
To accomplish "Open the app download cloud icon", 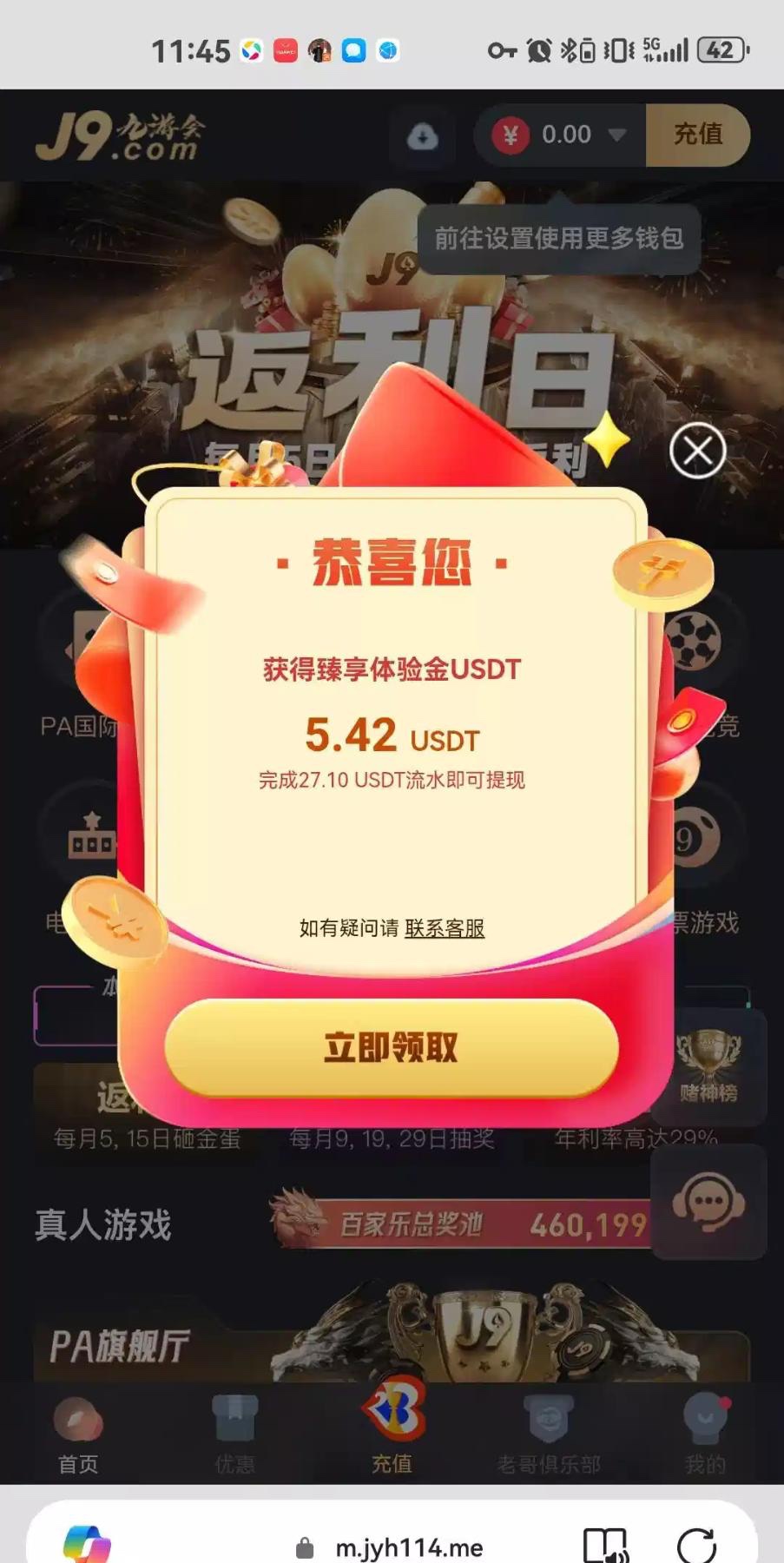I will point(423,136).
